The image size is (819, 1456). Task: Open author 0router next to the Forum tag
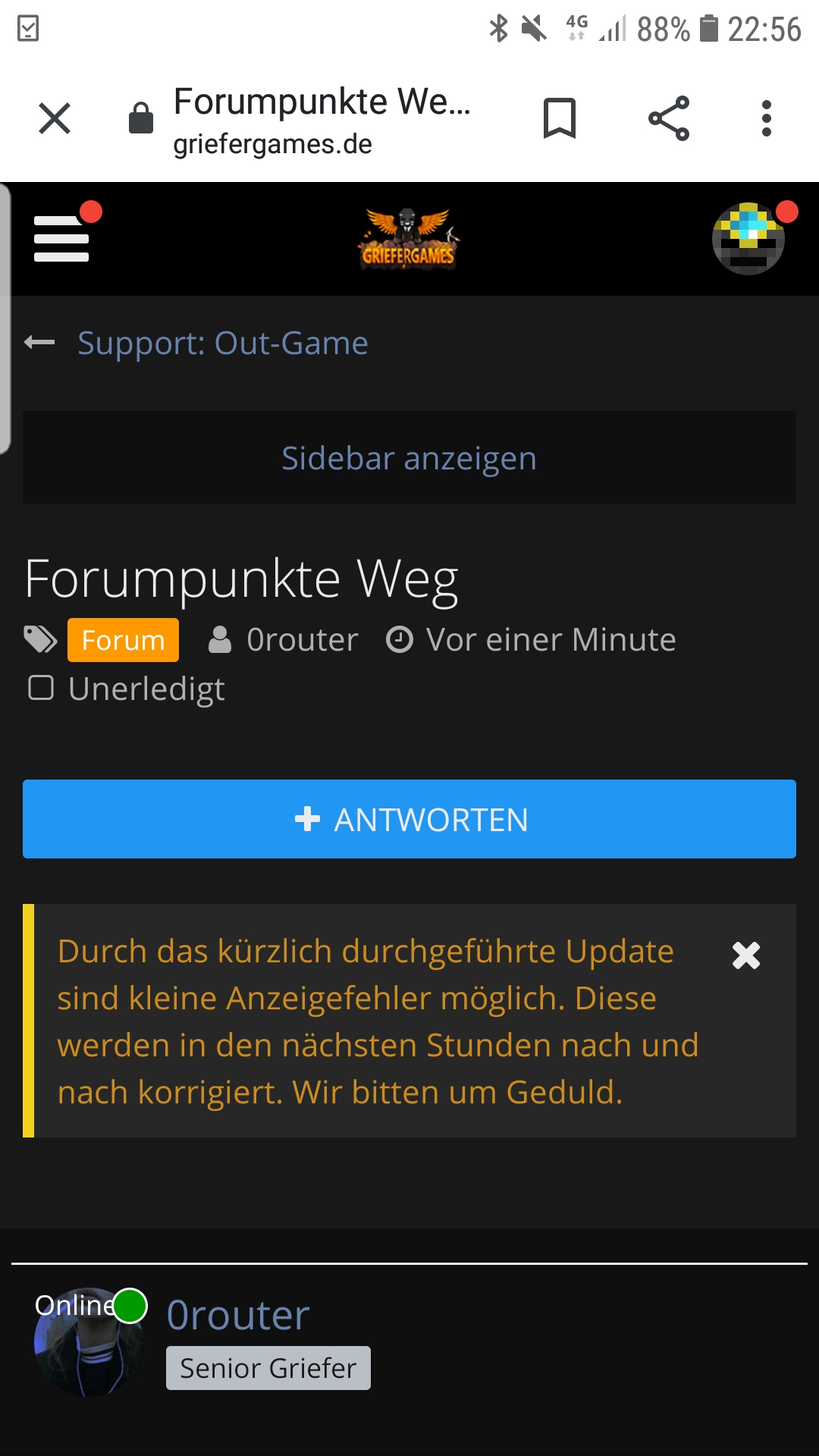pos(302,640)
